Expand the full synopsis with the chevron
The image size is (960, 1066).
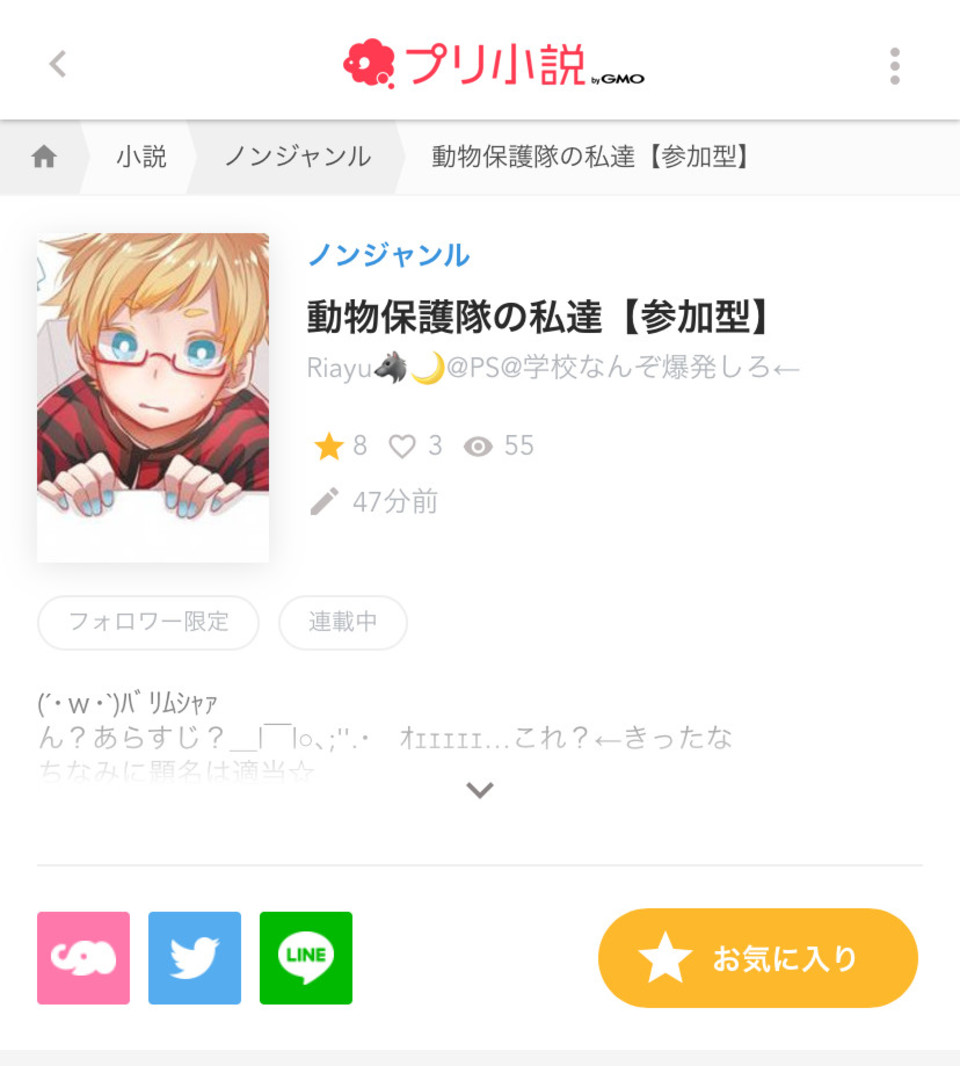click(x=480, y=790)
